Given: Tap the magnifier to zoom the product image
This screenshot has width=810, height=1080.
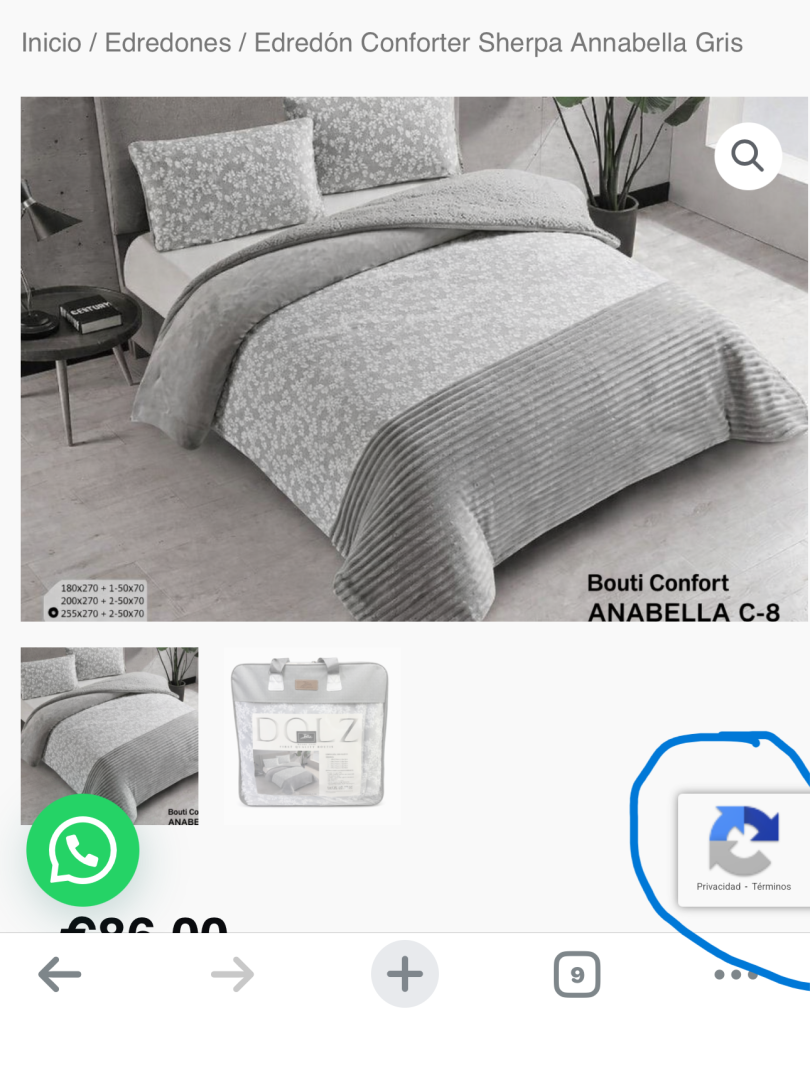Looking at the screenshot, I should 747,156.
